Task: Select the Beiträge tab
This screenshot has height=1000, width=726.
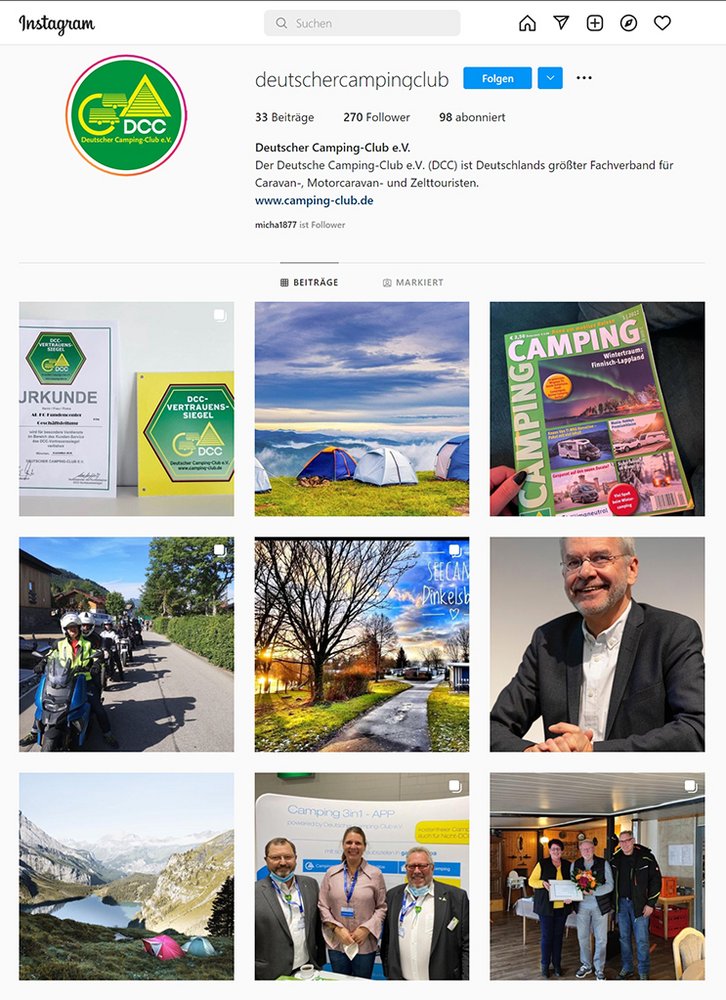Action: coord(309,283)
